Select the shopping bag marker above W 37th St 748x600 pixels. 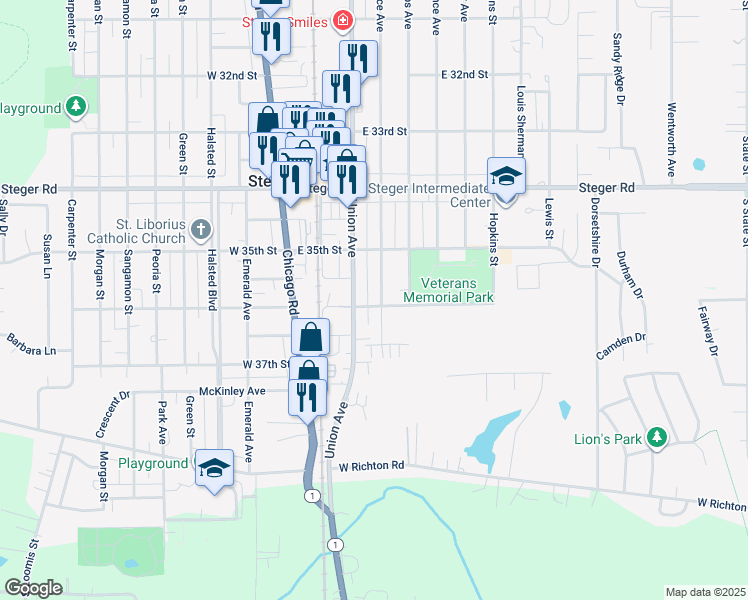(310, 337)
